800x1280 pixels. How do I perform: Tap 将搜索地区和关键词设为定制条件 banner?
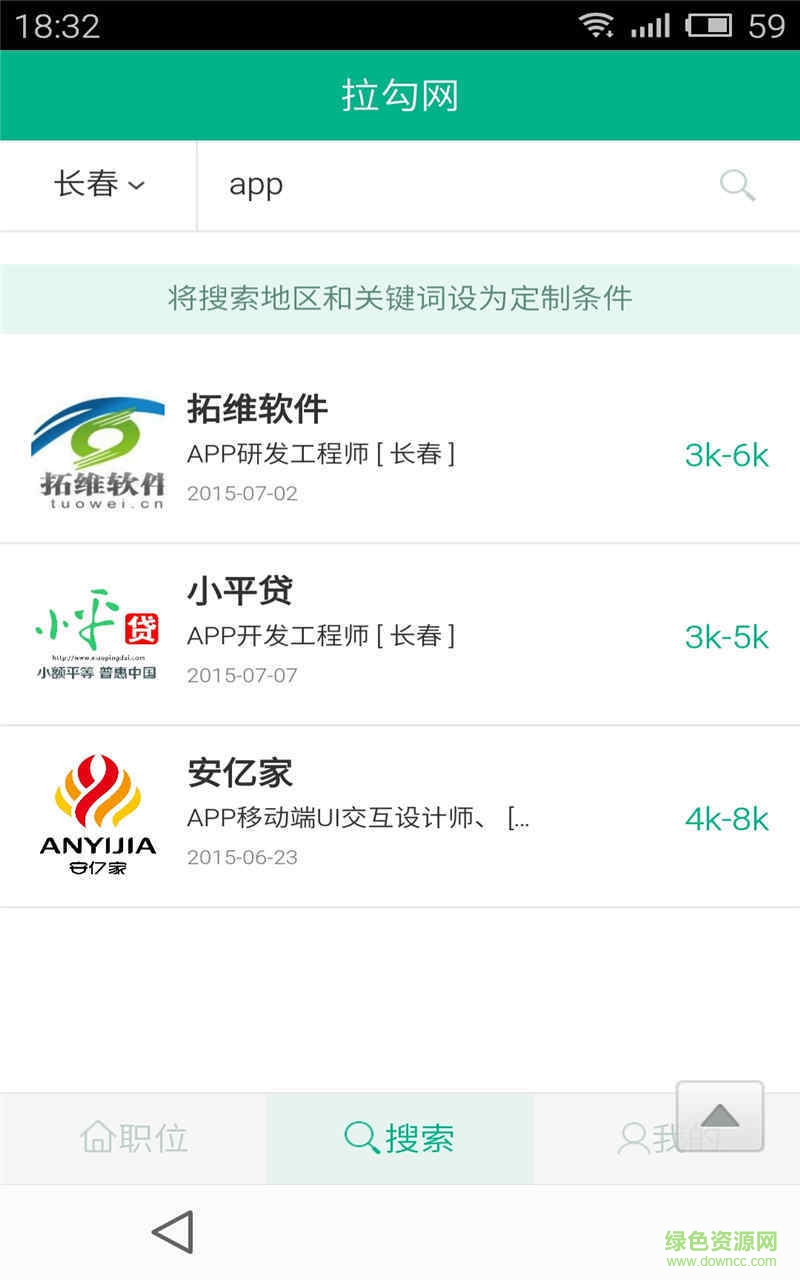400,296
